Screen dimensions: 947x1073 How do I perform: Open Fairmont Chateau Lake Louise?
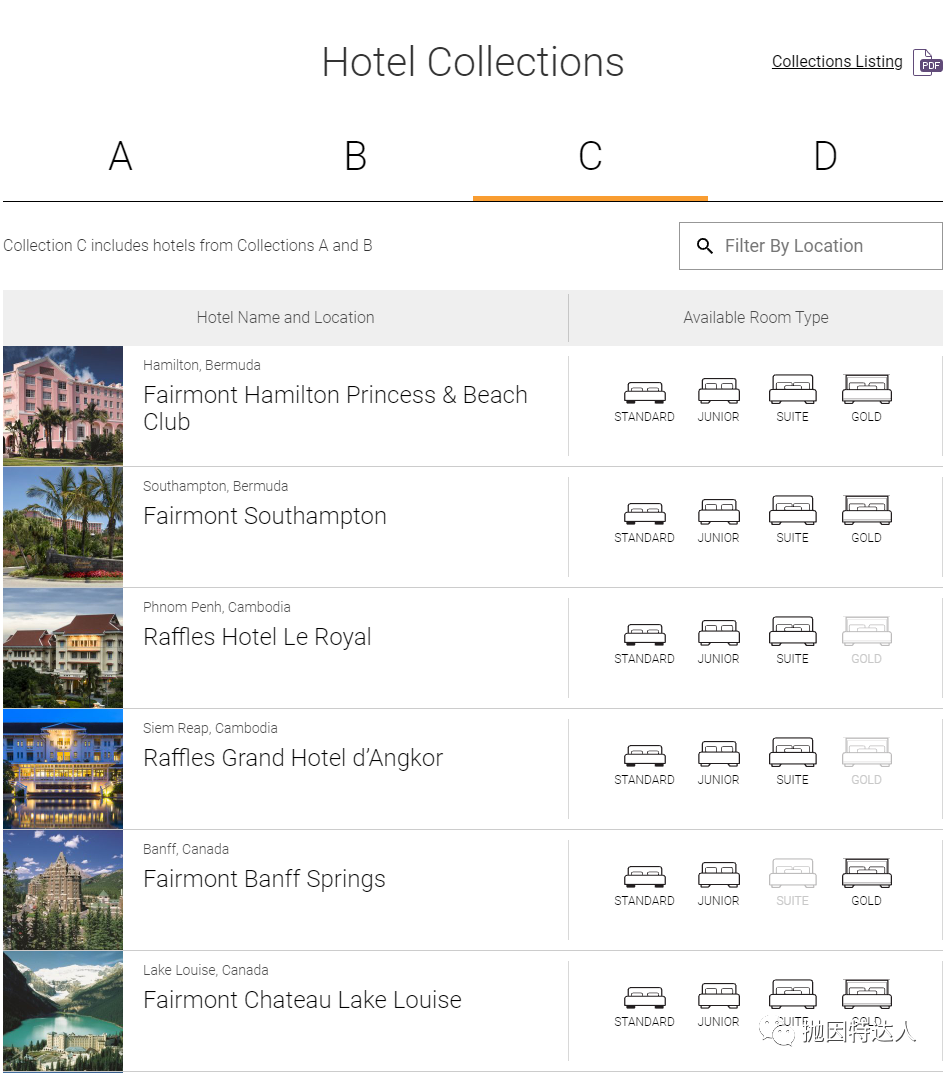(302, 1000)
